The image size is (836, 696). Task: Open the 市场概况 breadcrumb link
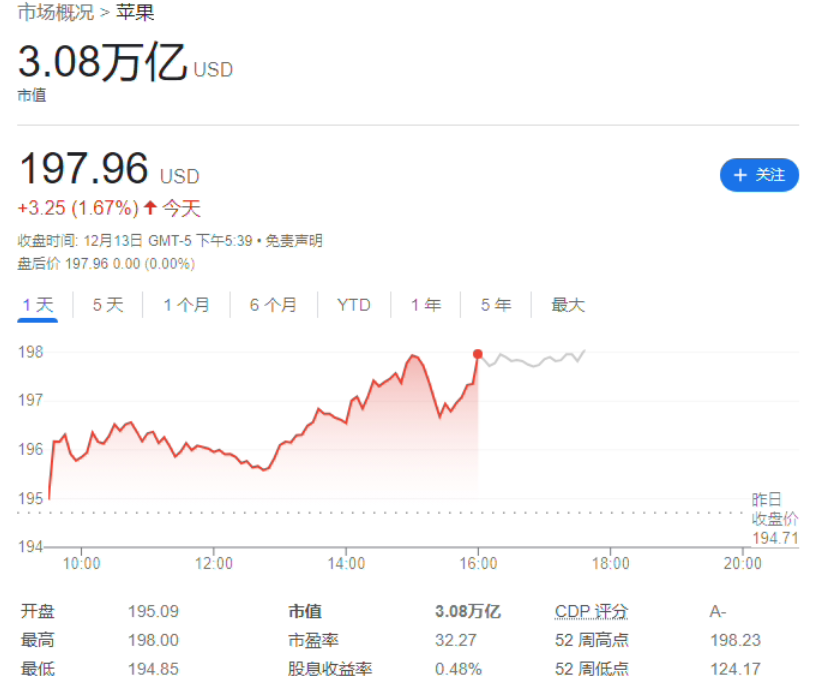click(56, 13)
